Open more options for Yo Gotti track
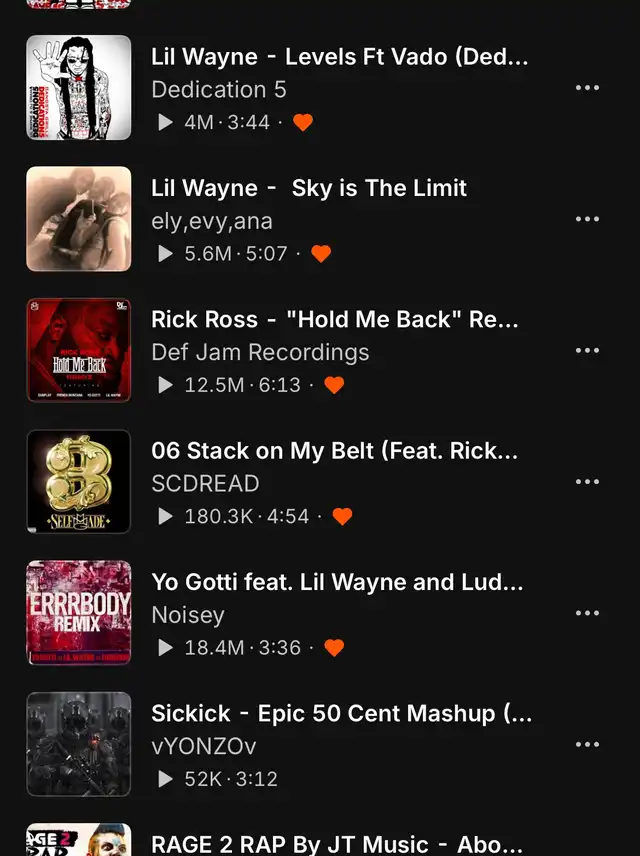Screen dimensions: 640x856 pyautogui.click(x=587, y=613)
